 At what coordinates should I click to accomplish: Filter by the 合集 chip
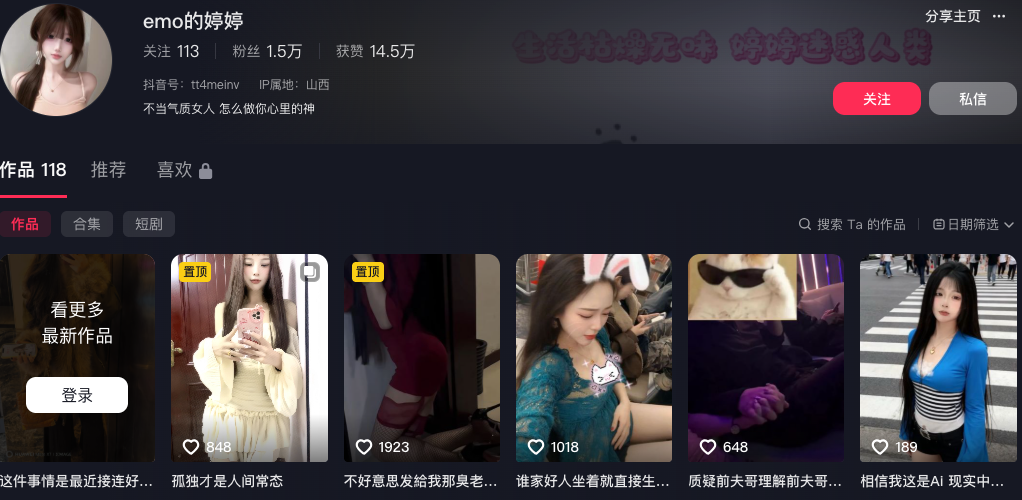(x=86, y=224)
